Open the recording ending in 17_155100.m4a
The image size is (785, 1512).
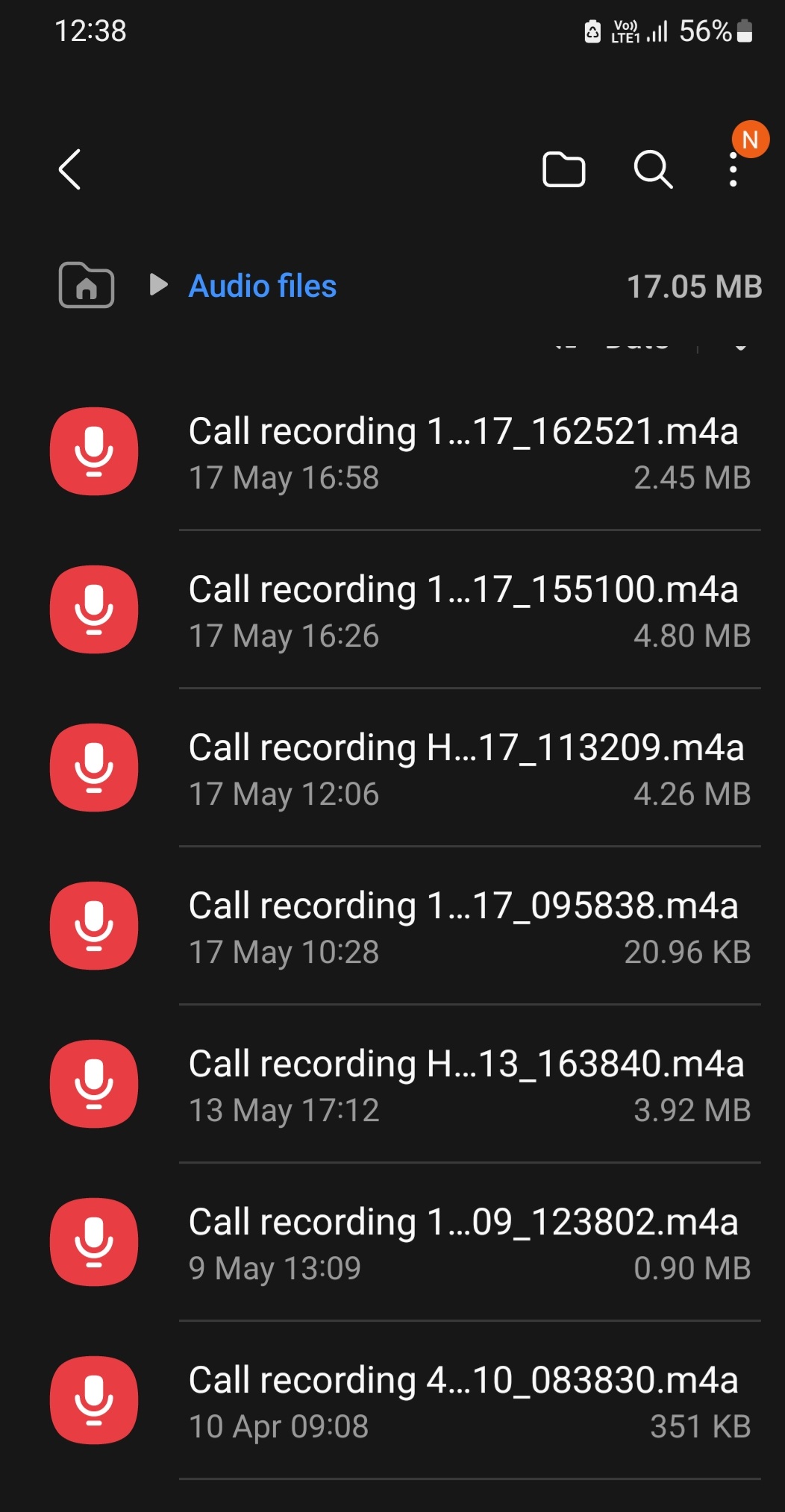point(392,609)
